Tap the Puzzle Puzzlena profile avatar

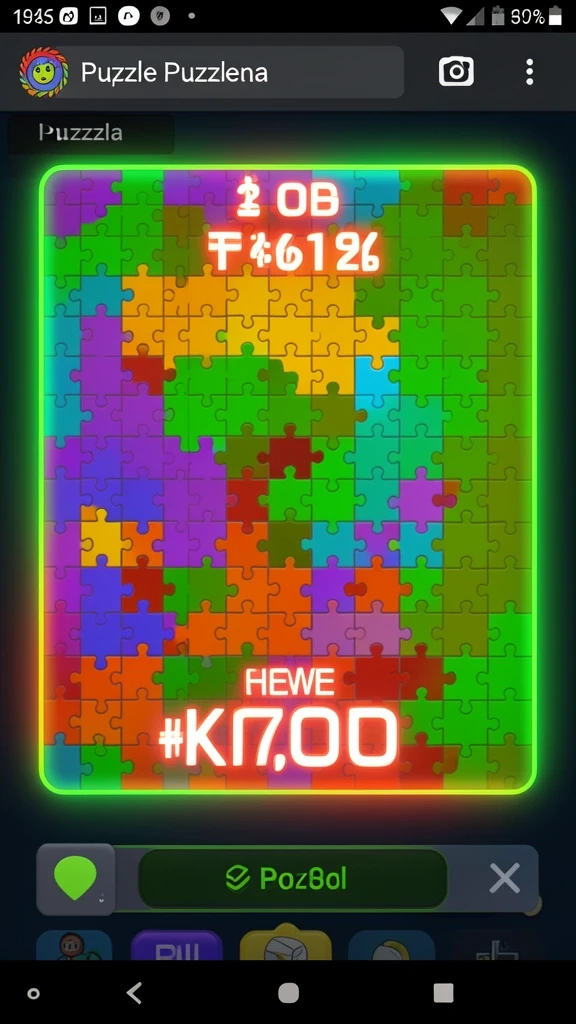(44, 72)
